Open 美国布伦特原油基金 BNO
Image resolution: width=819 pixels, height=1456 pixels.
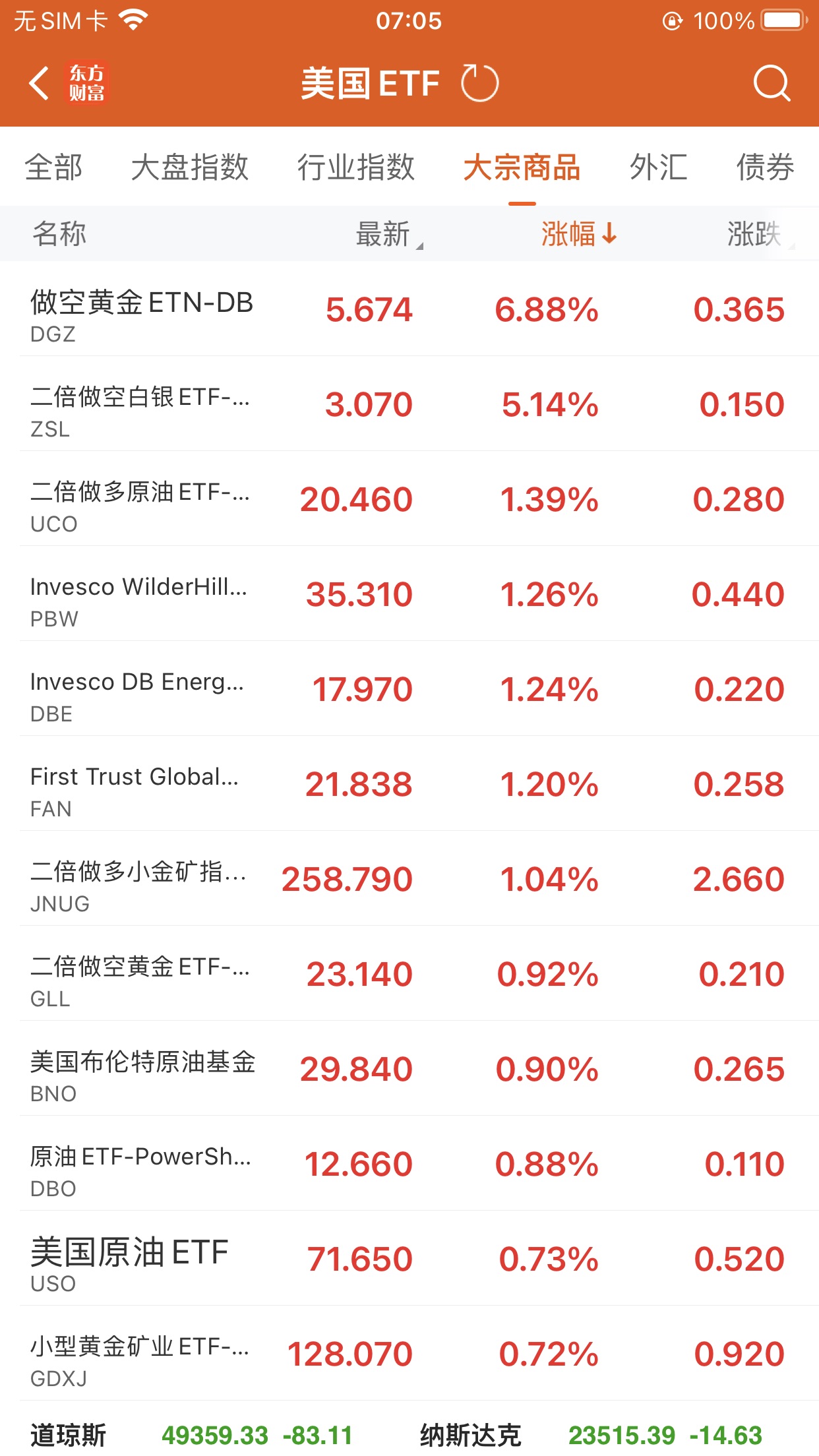(x=409, y=1070)
